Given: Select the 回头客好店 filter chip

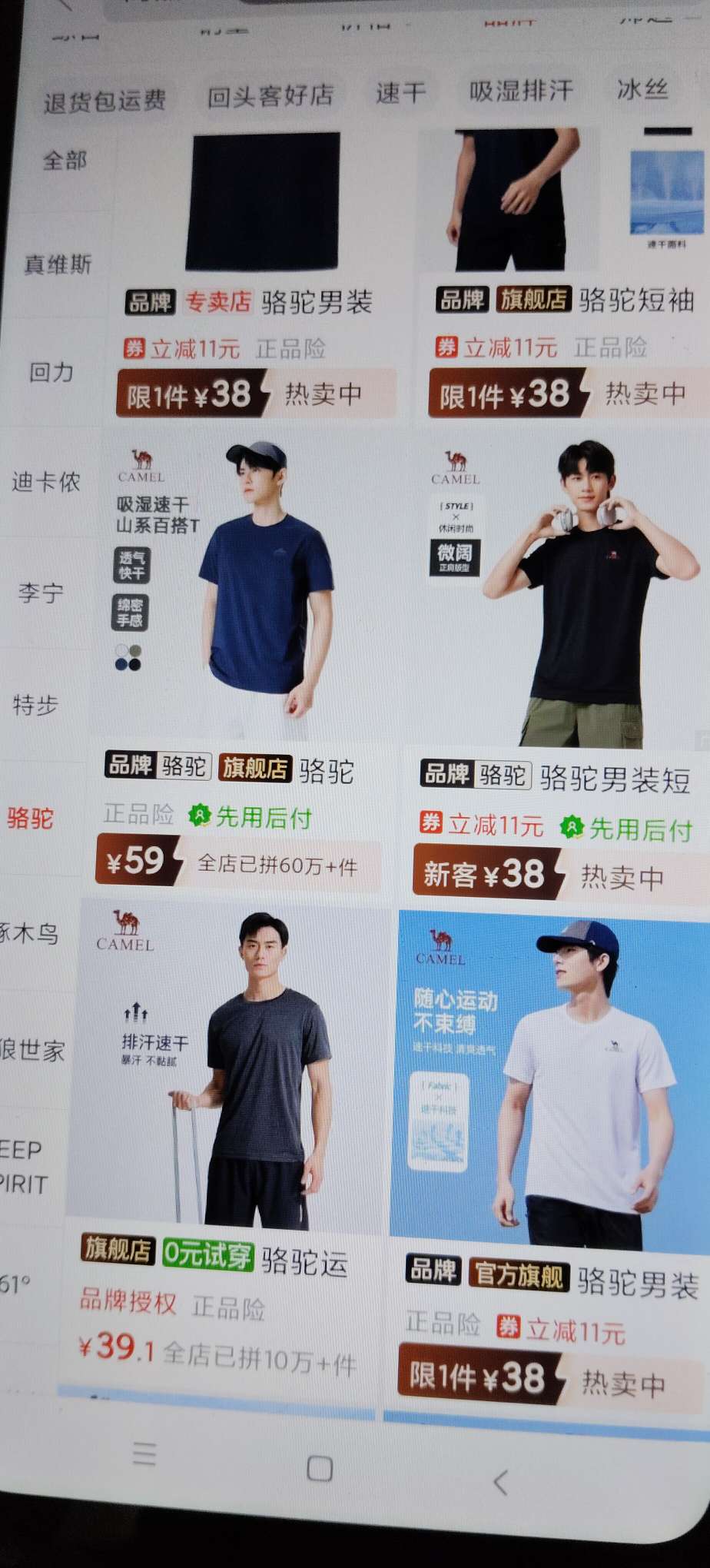Looking at the screenshot, I should click(x=270, y=96).
